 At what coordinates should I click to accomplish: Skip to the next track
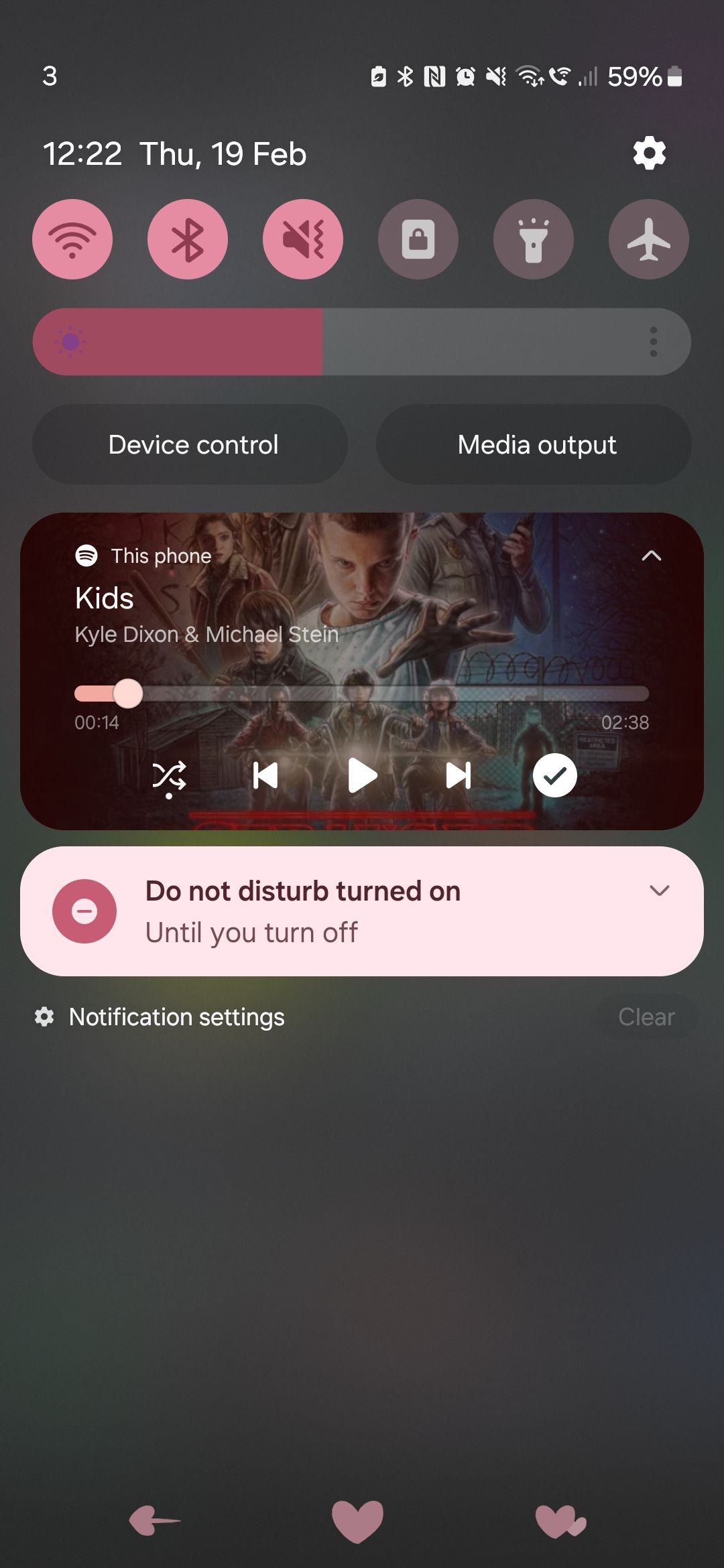[x=459, y=776]
